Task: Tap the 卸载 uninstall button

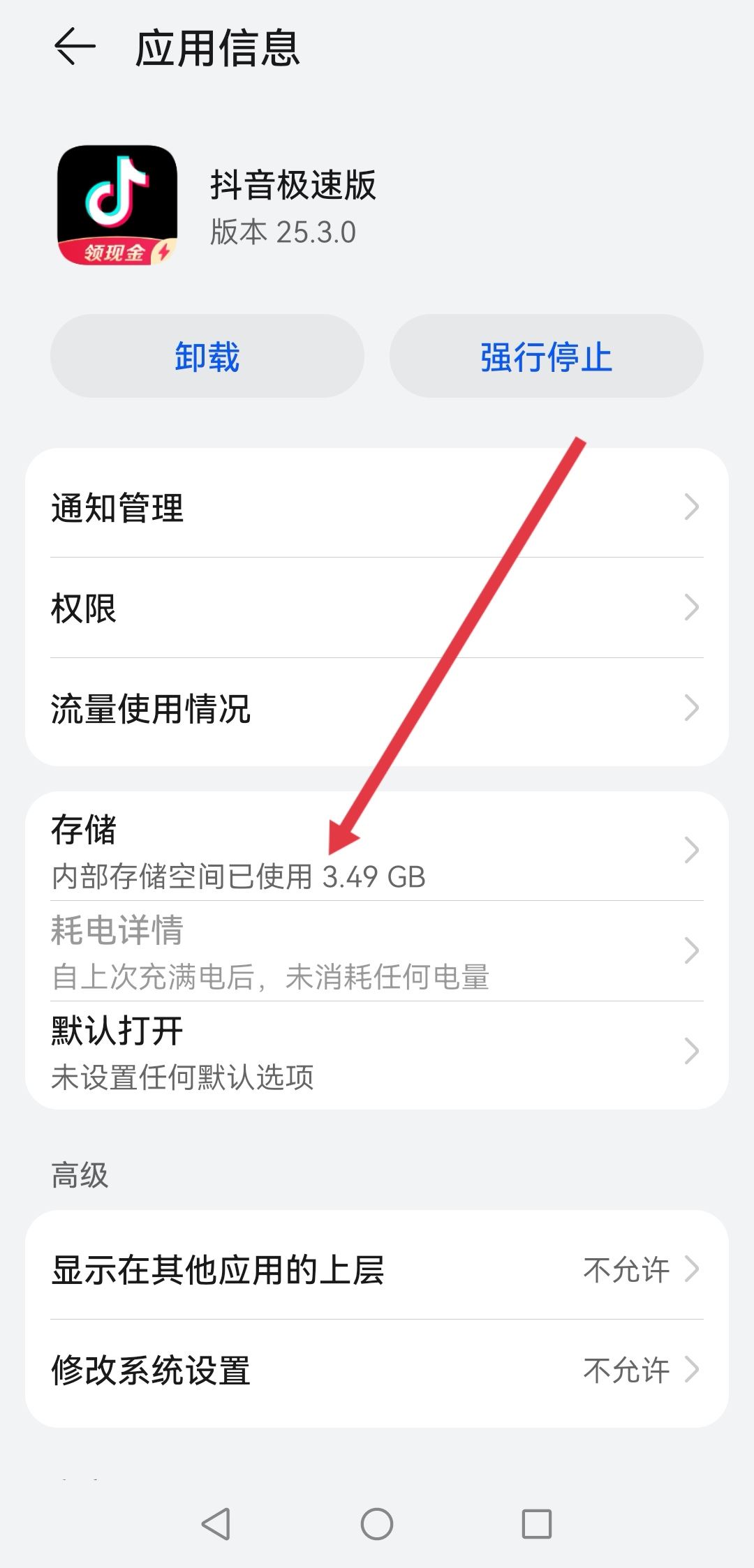Action: pyautogui.click(x=206, y=357)
